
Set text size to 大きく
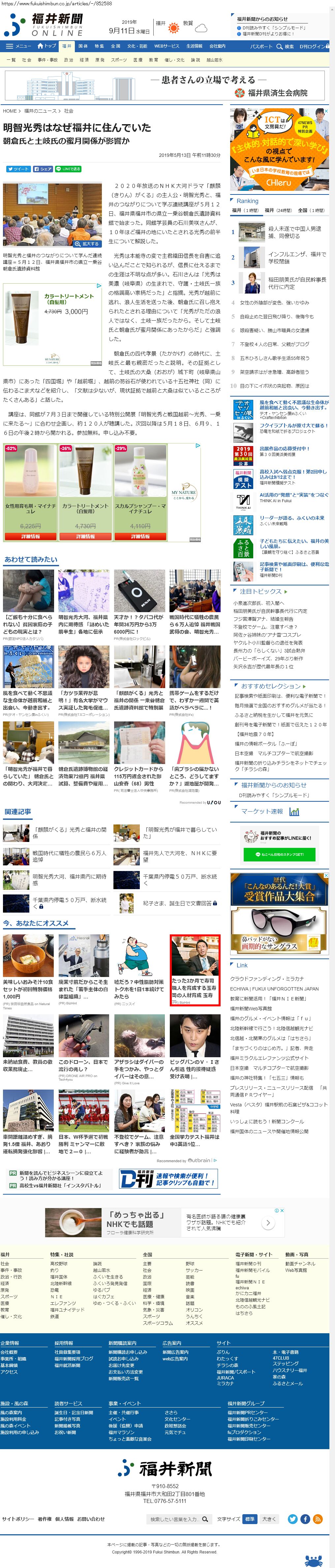click(269, 1519)
